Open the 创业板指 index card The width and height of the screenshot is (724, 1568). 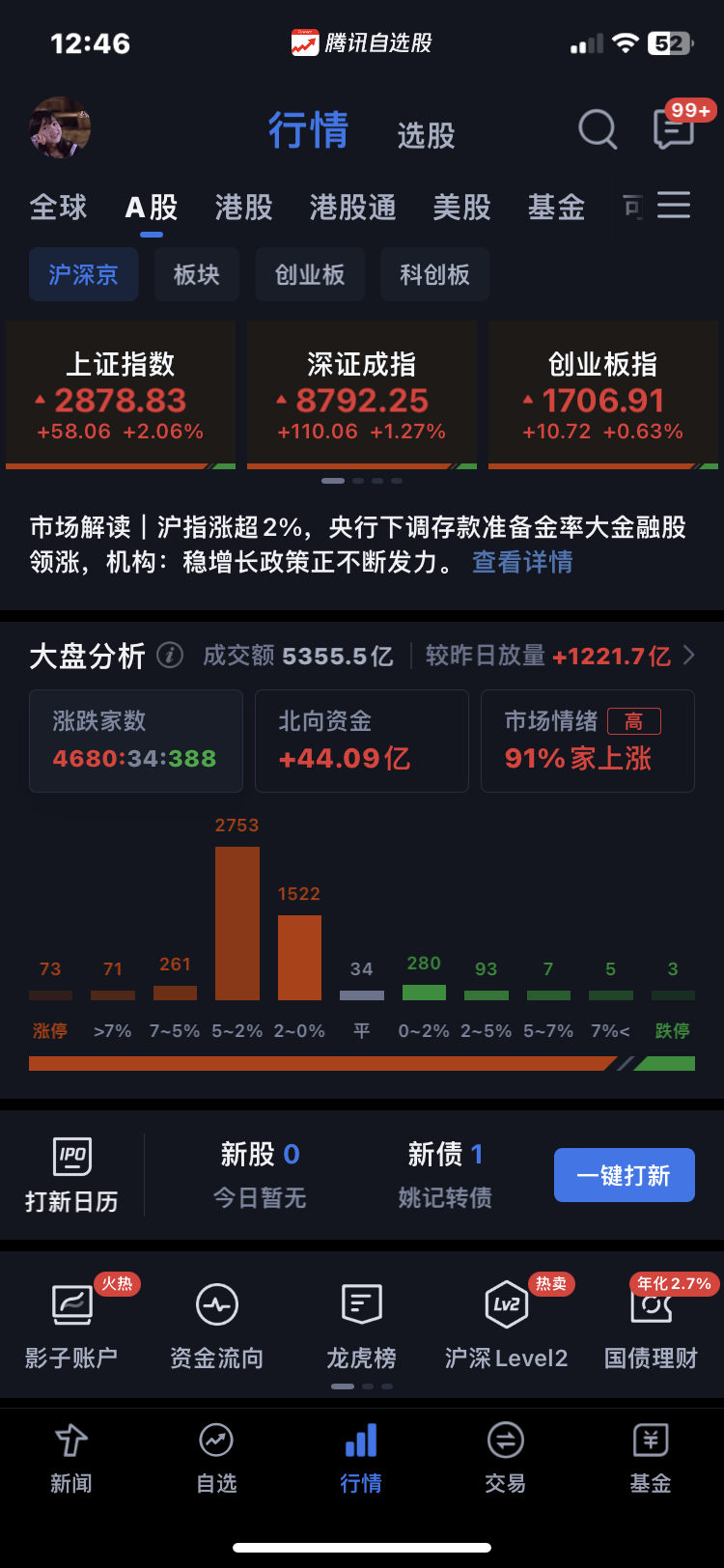(602, 395)
